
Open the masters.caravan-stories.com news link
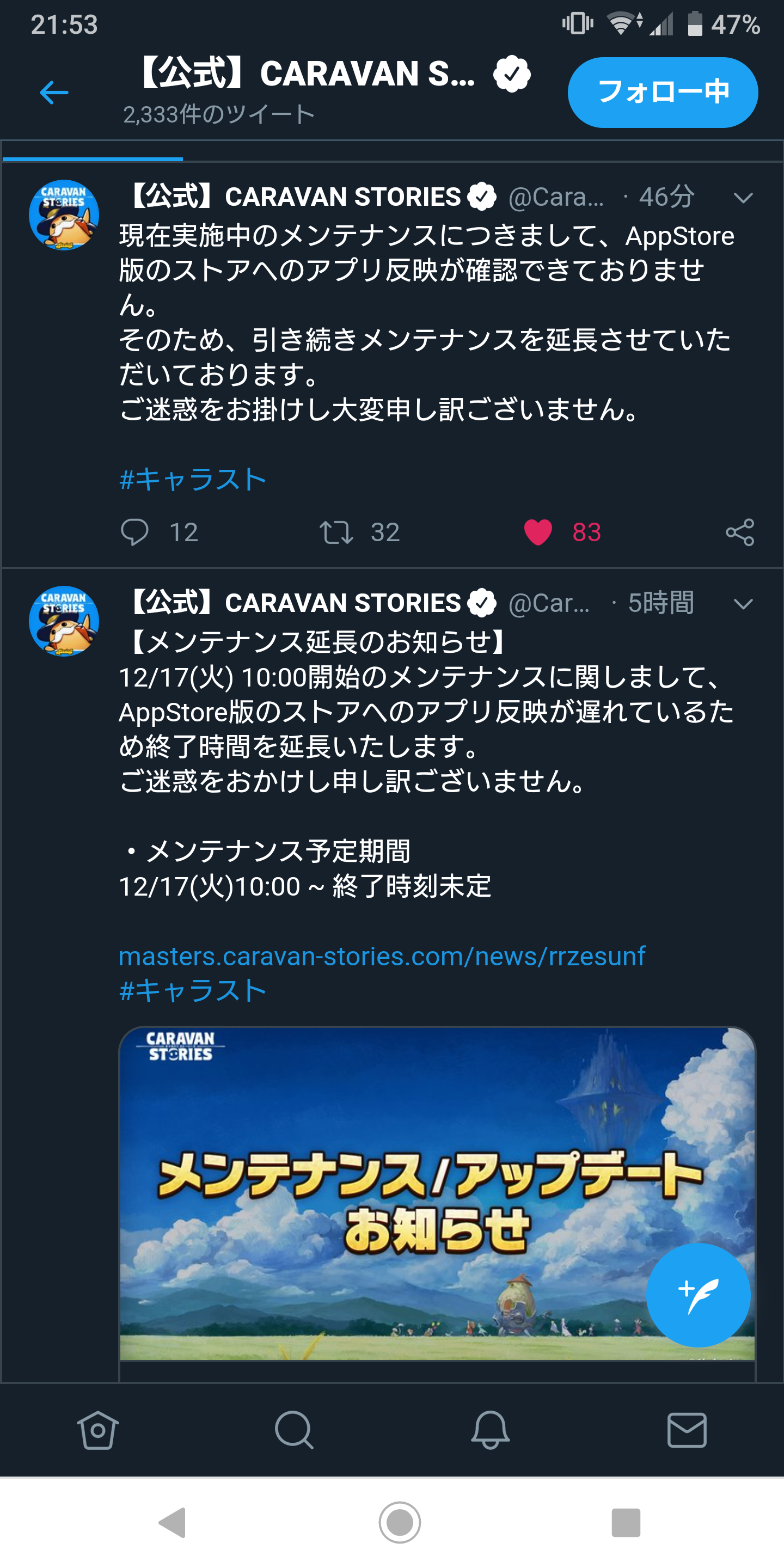[x=382, y=956]
